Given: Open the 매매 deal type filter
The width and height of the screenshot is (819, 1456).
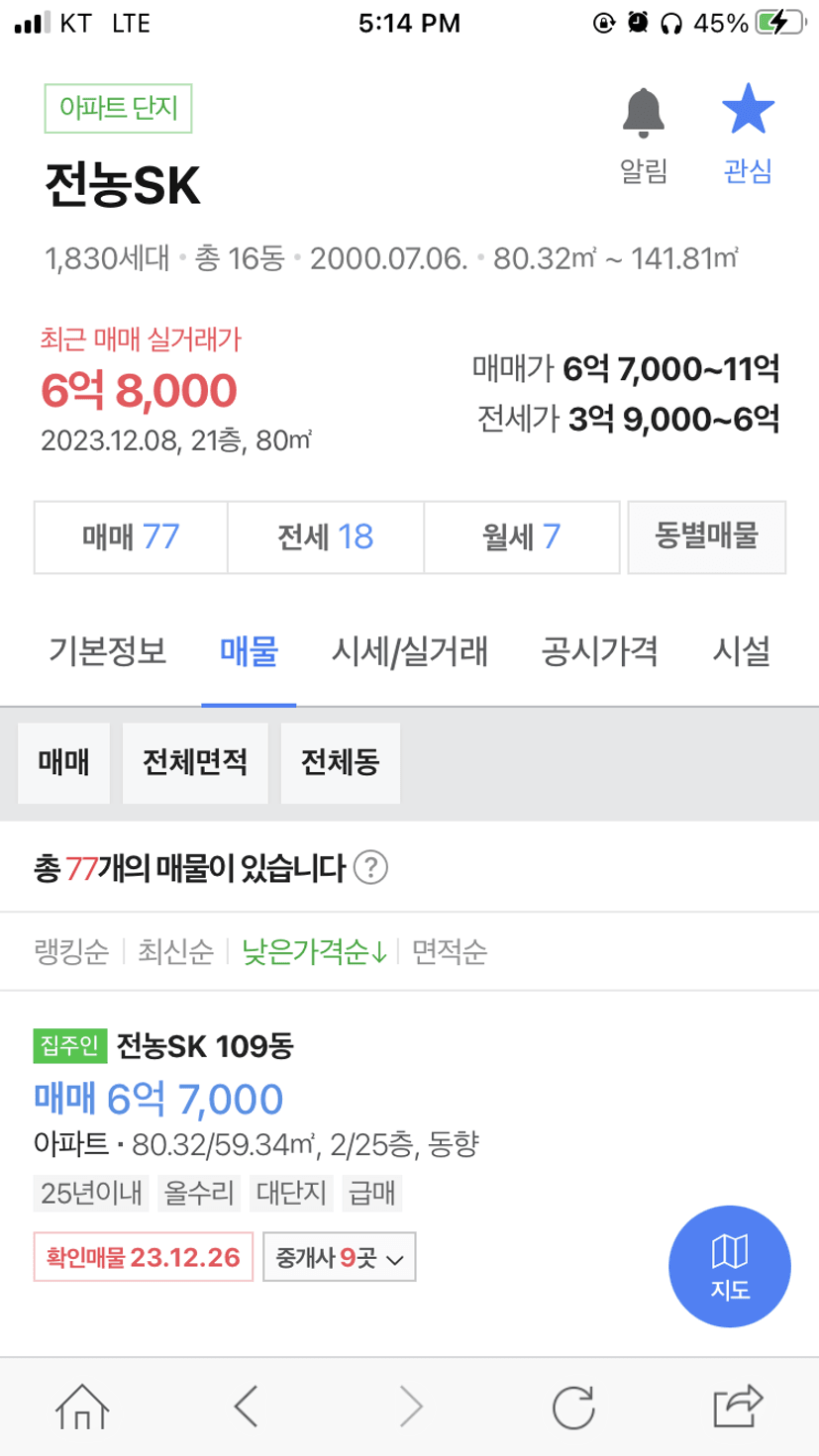Looking at the screenshot, I should pyautogui.click(x=63, y=763).
